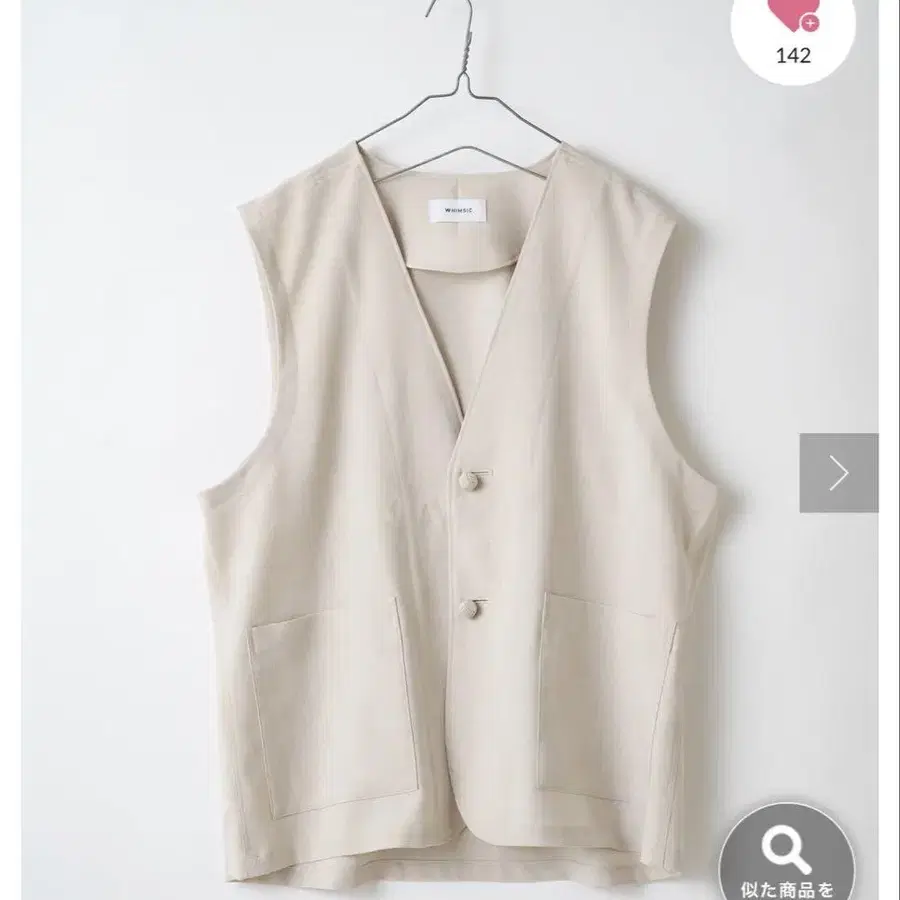Show the next product photo
This screenshot has height=900, width=900.
click(838, 473)
